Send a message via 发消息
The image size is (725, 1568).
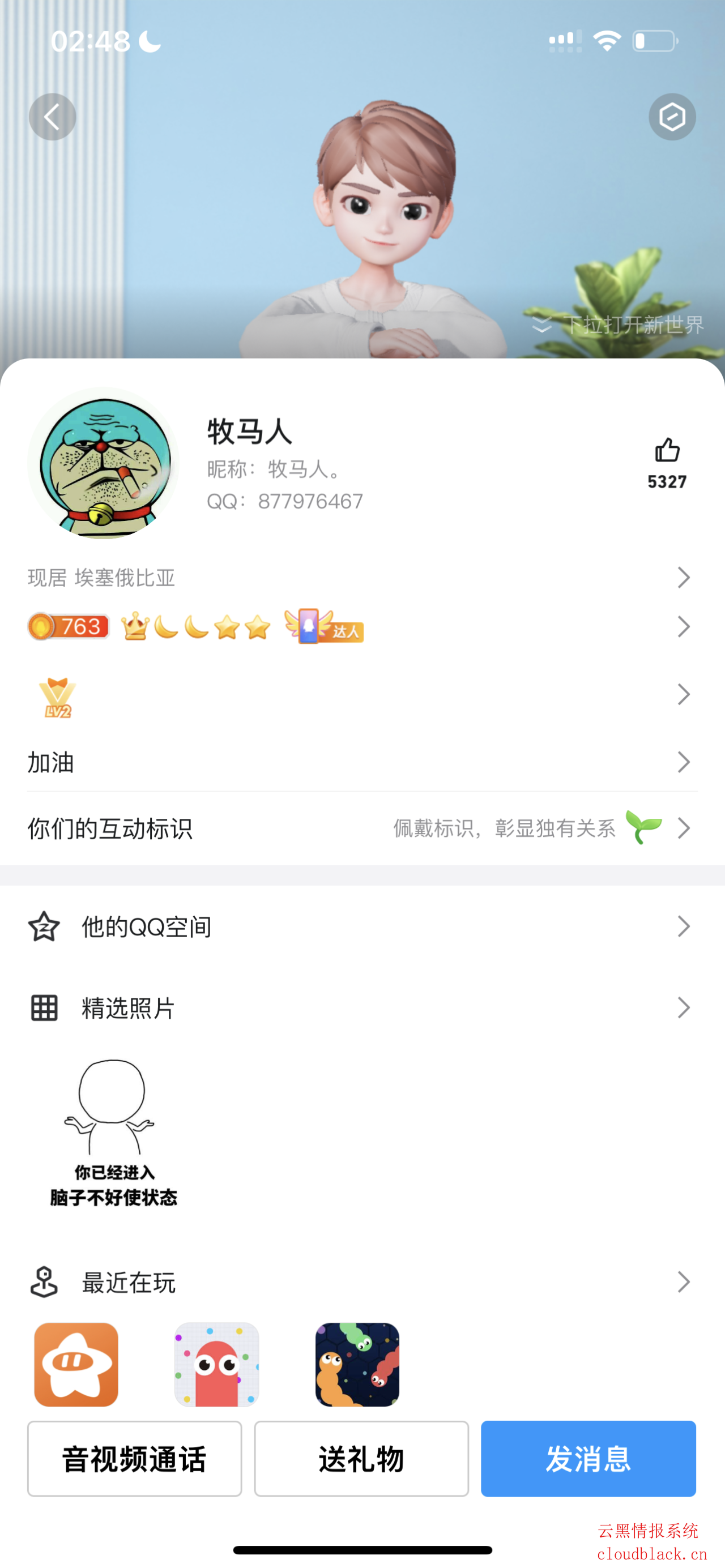click(x=588, y=1459)
